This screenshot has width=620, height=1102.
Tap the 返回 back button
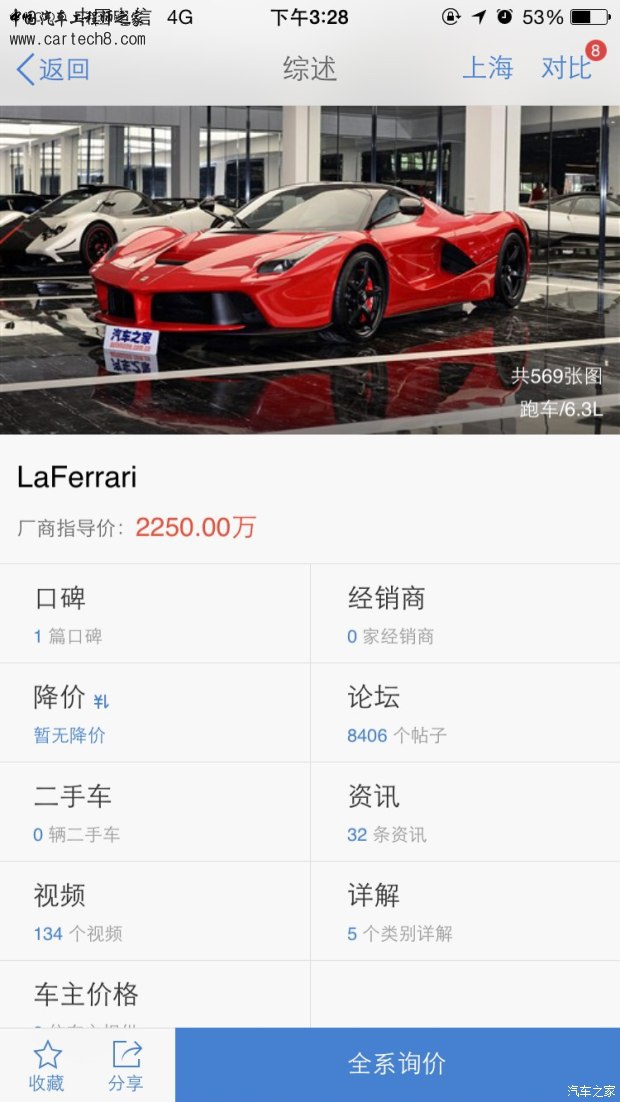[x=53, y=69]
